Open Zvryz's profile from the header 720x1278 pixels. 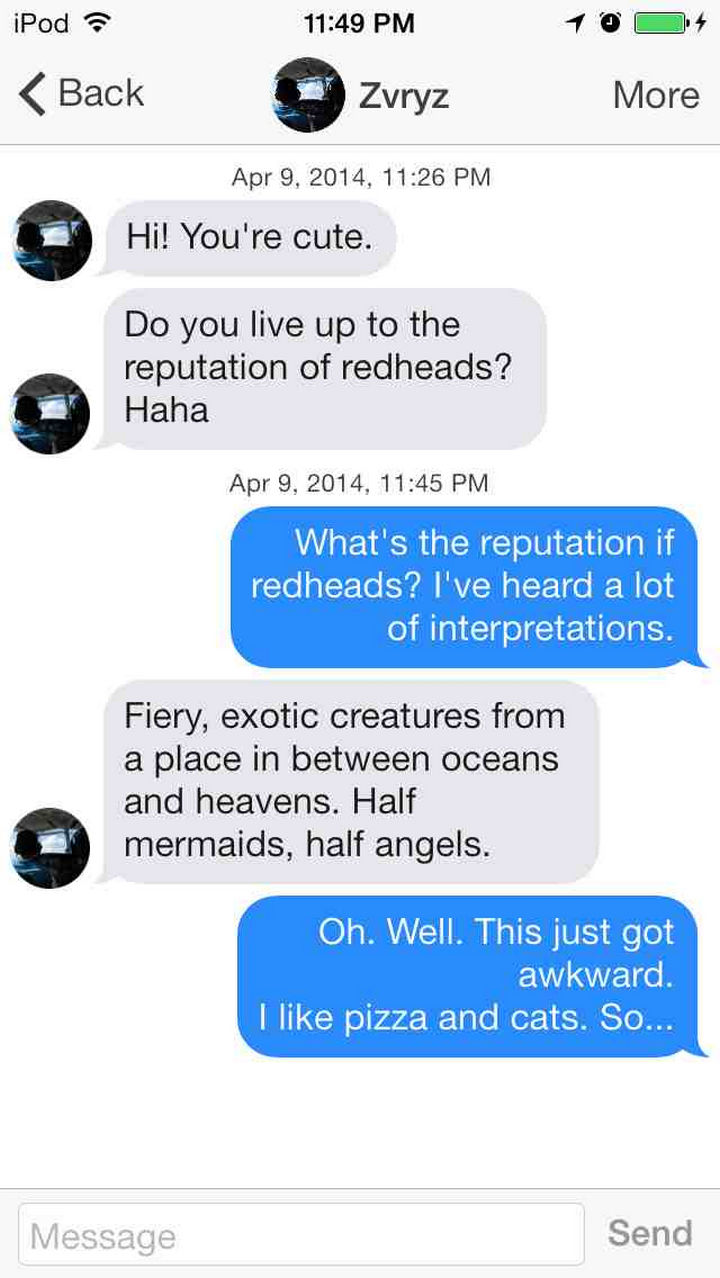[360, 95]
